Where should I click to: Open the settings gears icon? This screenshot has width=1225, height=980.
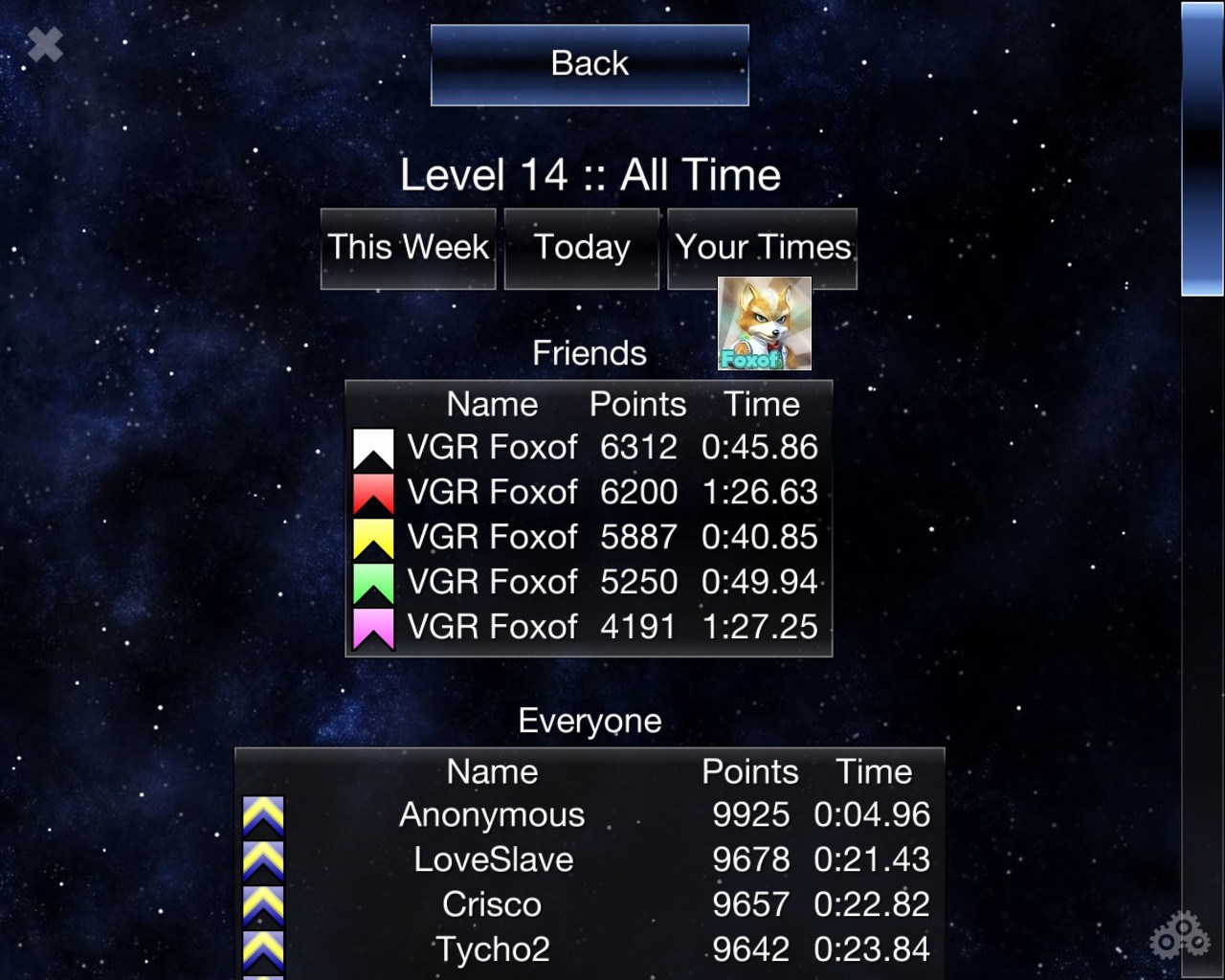1181,935
